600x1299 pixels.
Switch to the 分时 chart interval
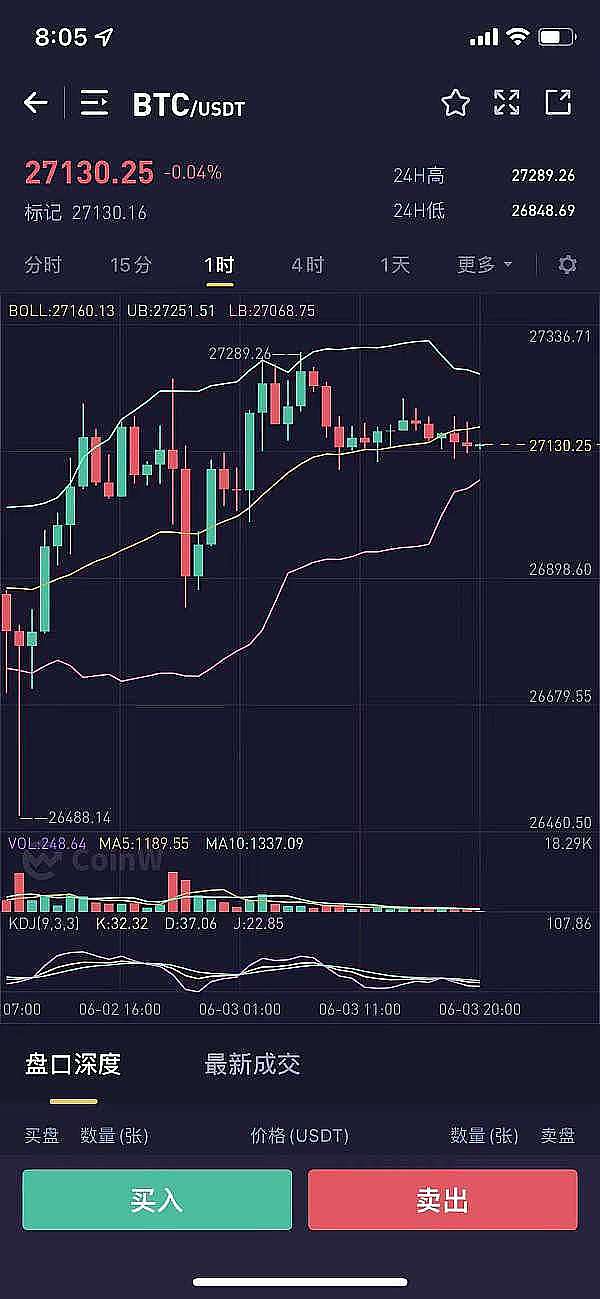pyautogui.click(x=43, y=265)
